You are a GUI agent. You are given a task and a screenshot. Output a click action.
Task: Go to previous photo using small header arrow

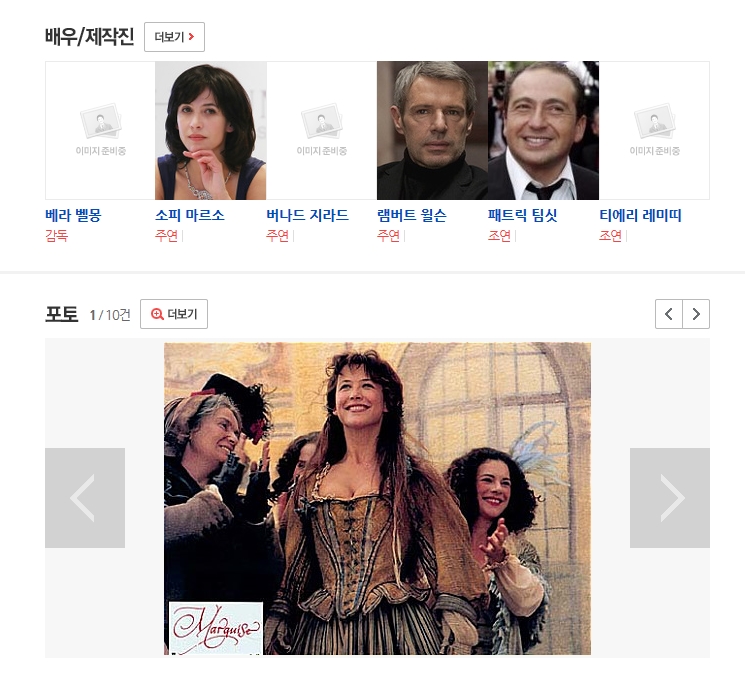669,314
